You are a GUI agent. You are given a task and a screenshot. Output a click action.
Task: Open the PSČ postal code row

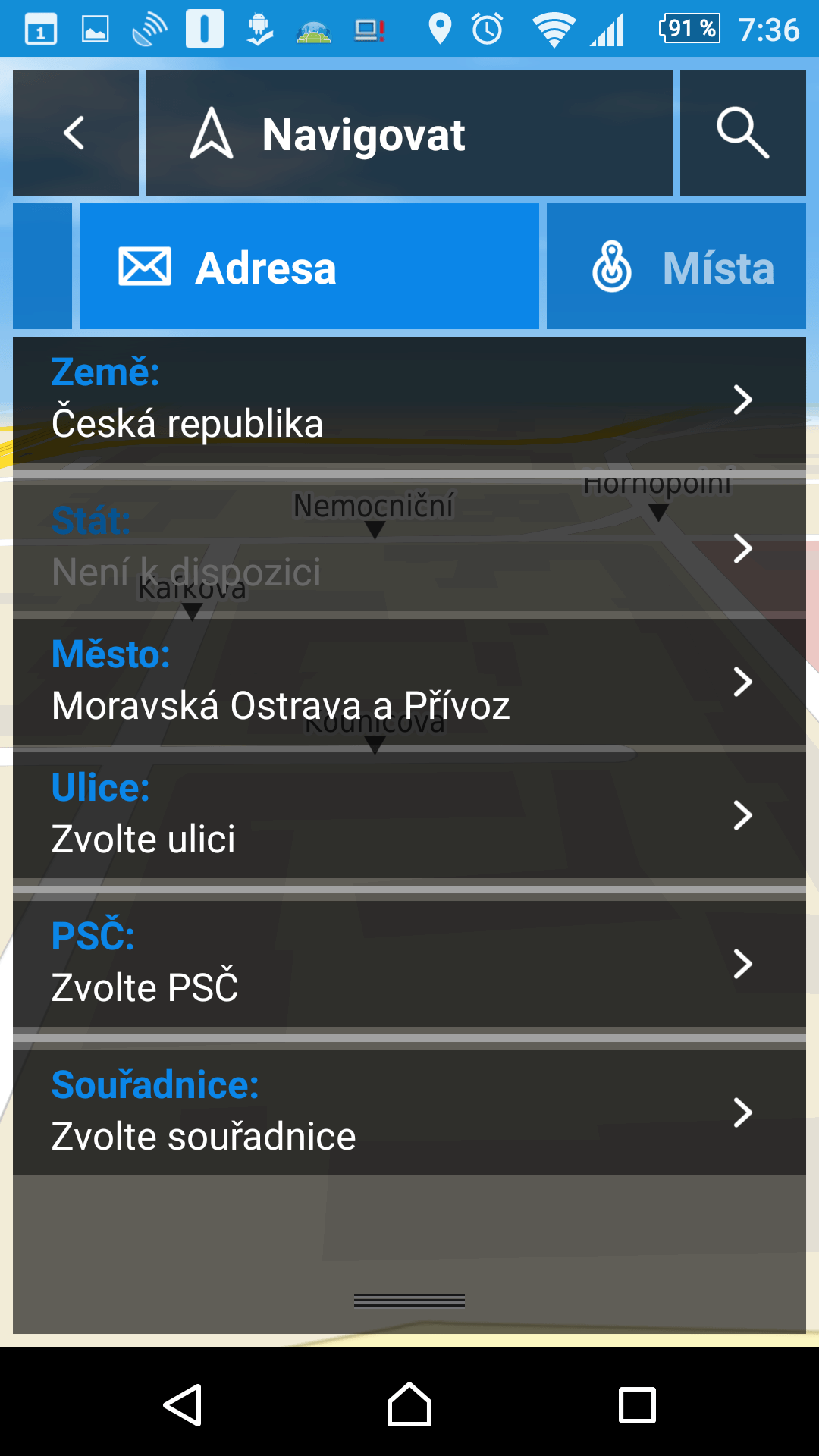409,964
